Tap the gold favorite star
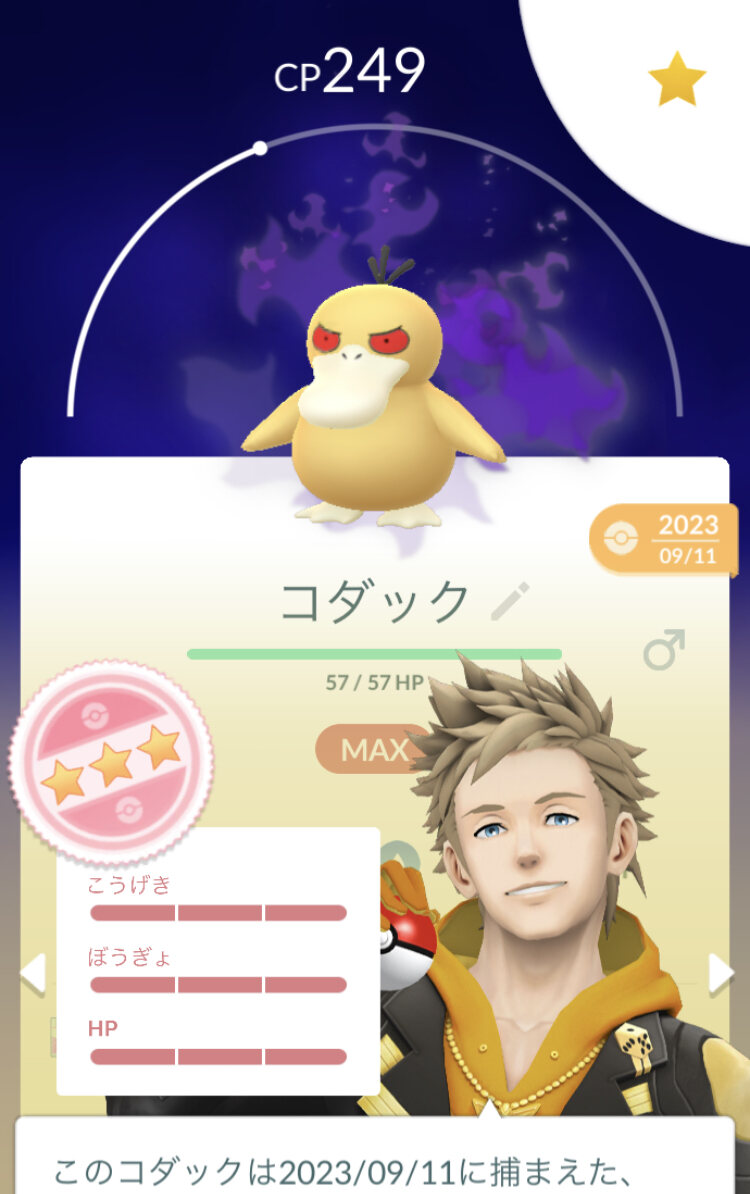Viewport: 750px width, 1194px height. click(x=677, y=78)
